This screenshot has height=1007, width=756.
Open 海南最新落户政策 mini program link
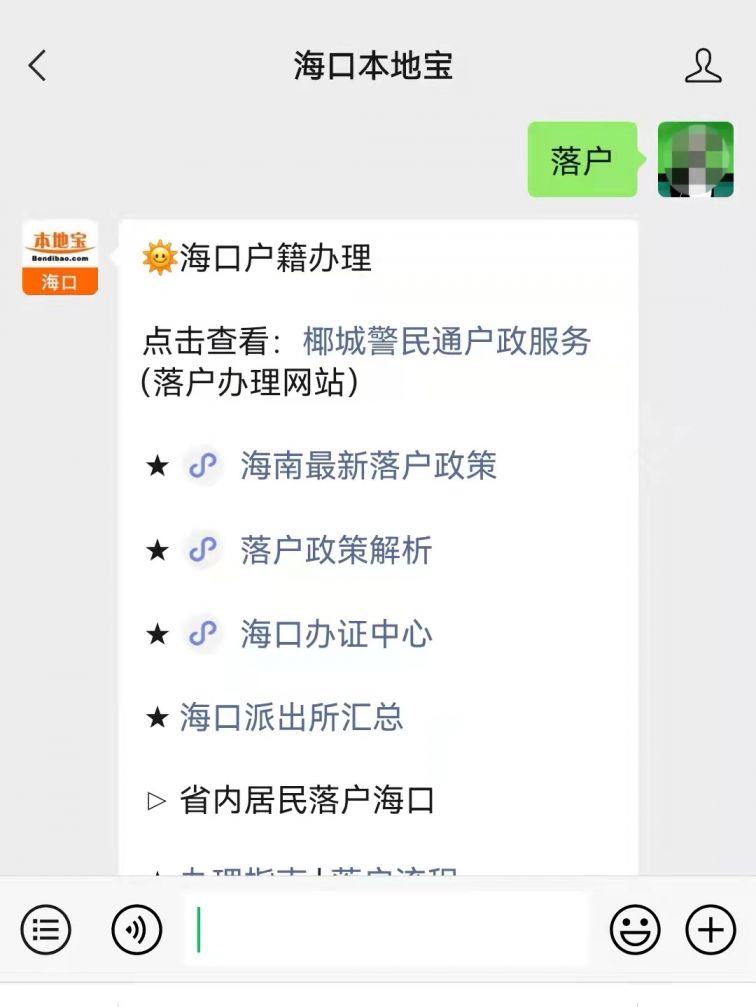[x=368, y=466]
